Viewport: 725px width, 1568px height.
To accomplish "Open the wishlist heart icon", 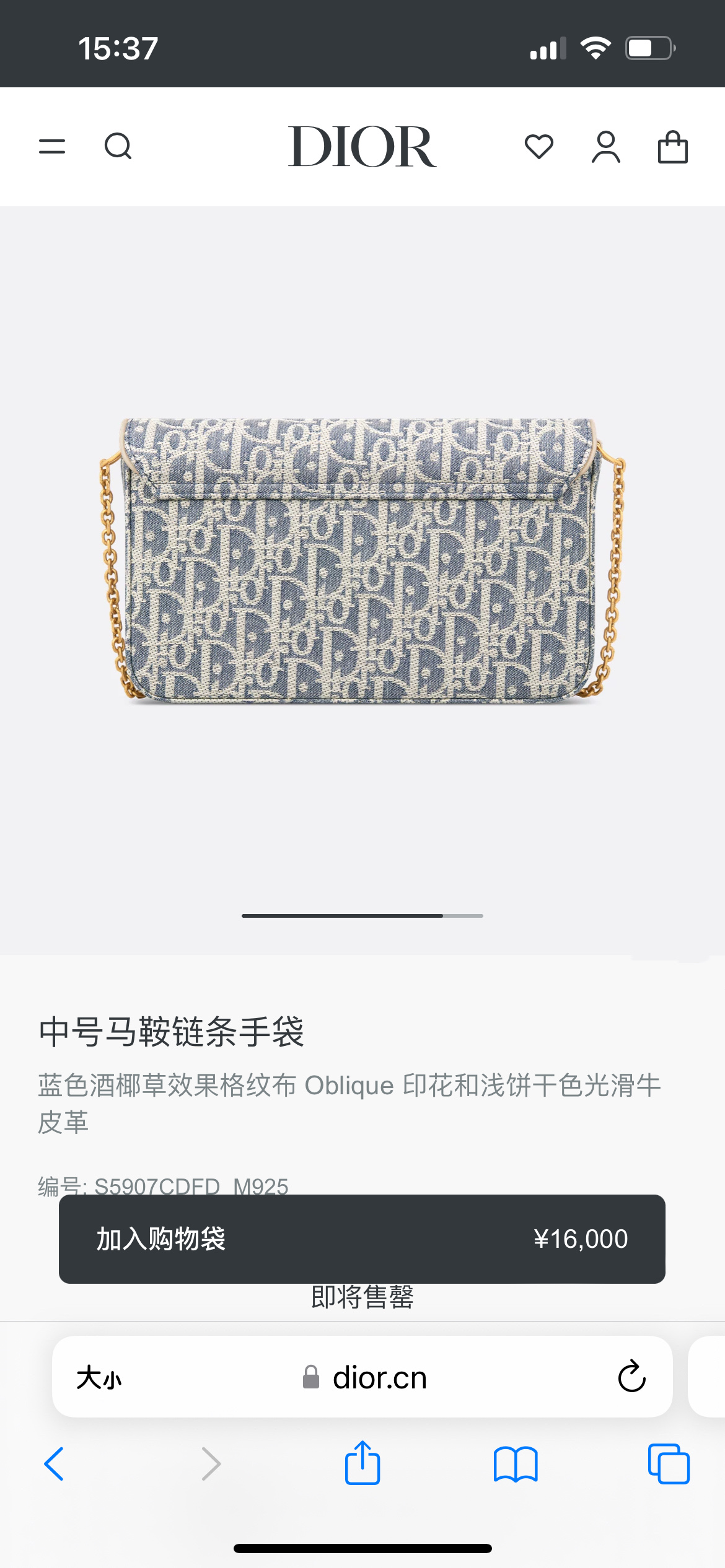I will tap(538, 147).
